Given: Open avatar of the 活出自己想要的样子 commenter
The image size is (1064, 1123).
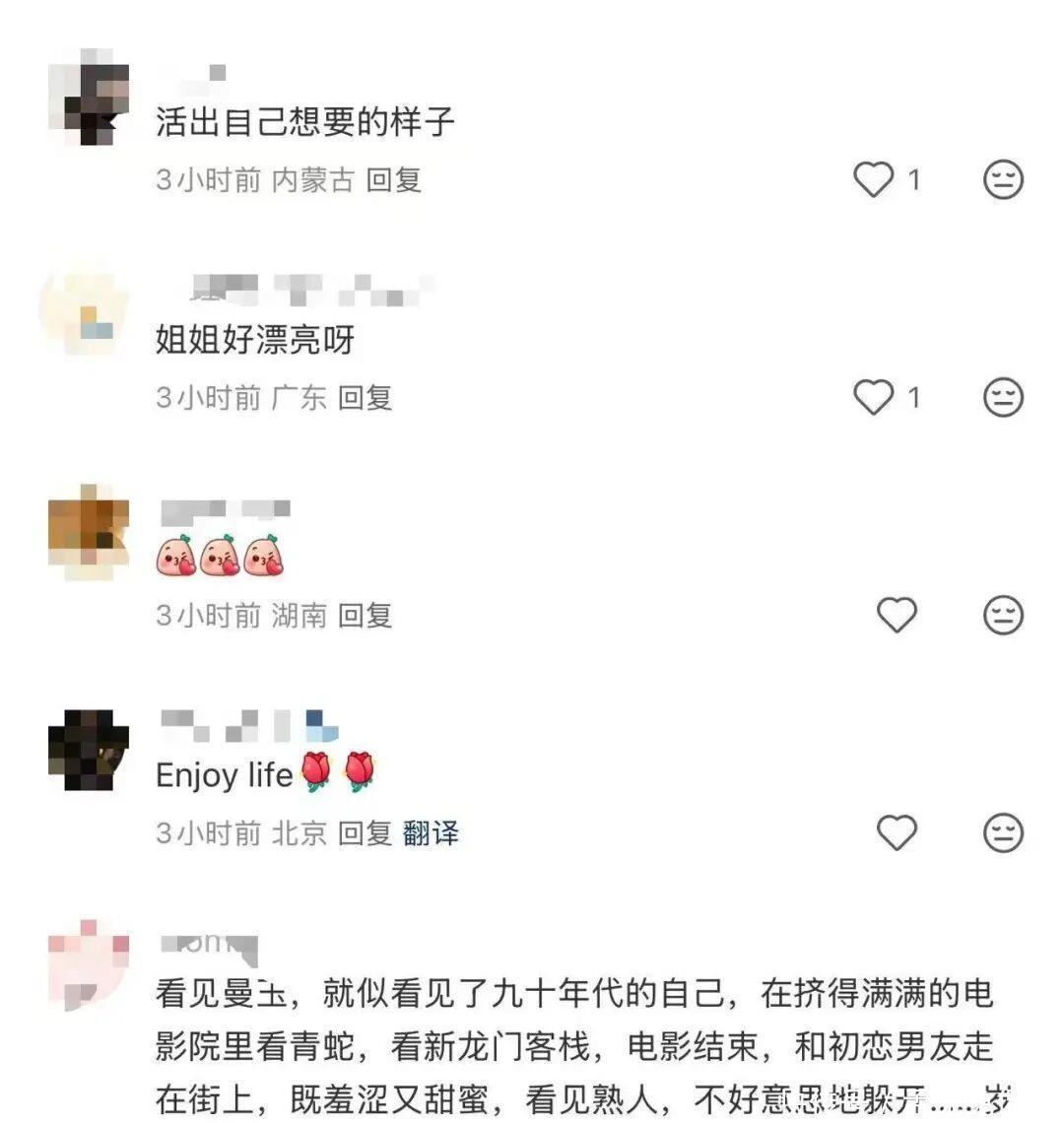Looking at the screenshot, I should pyautogui.click(x=89, y=97).
